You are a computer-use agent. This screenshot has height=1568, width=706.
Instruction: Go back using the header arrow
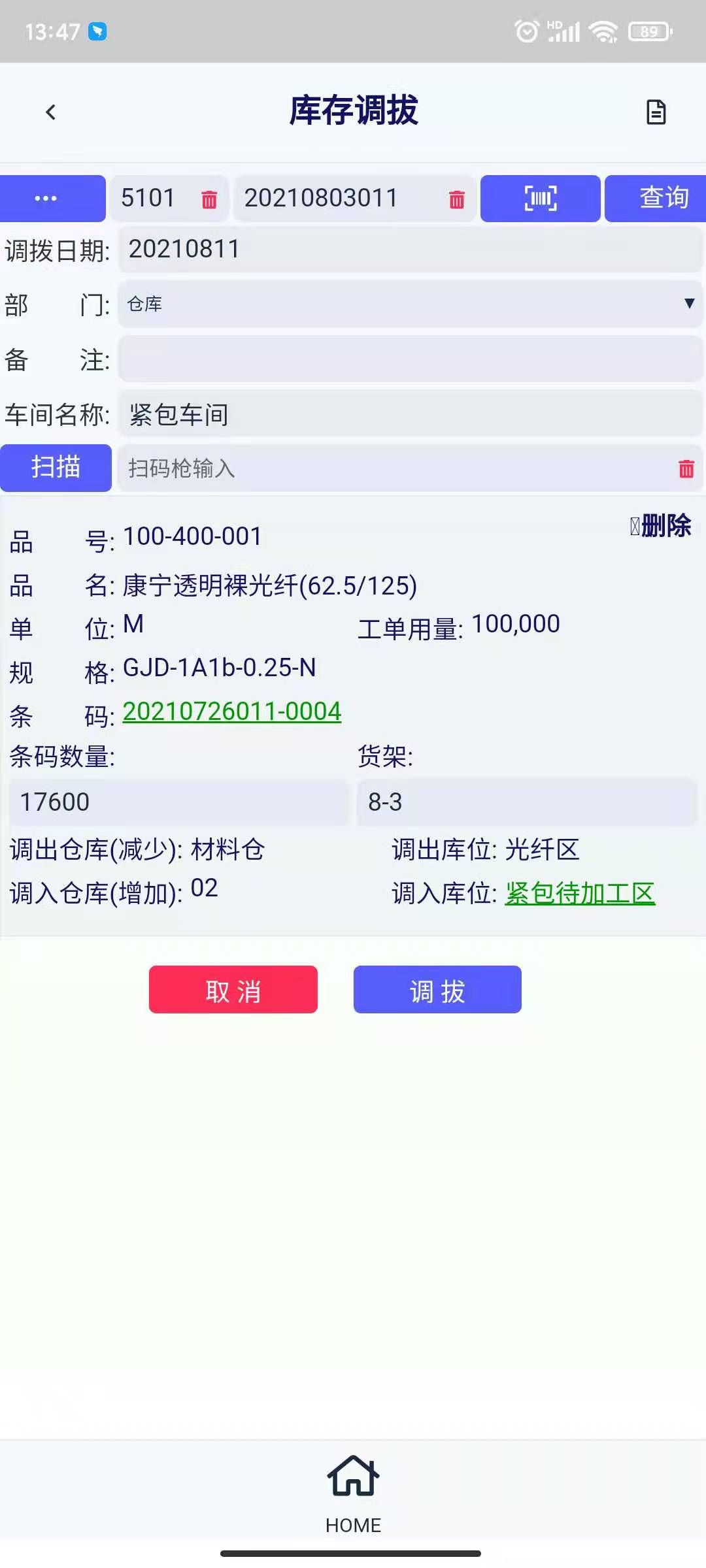[x=50, y=112]
